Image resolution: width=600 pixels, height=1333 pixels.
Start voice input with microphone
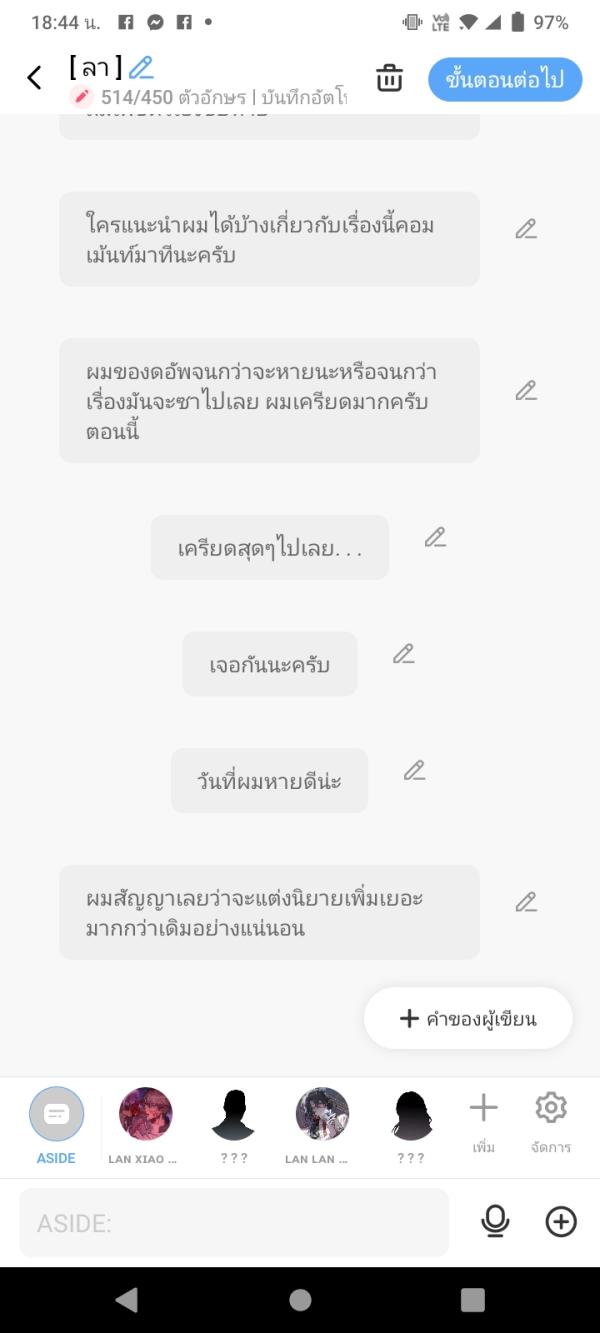point(495,1222)
